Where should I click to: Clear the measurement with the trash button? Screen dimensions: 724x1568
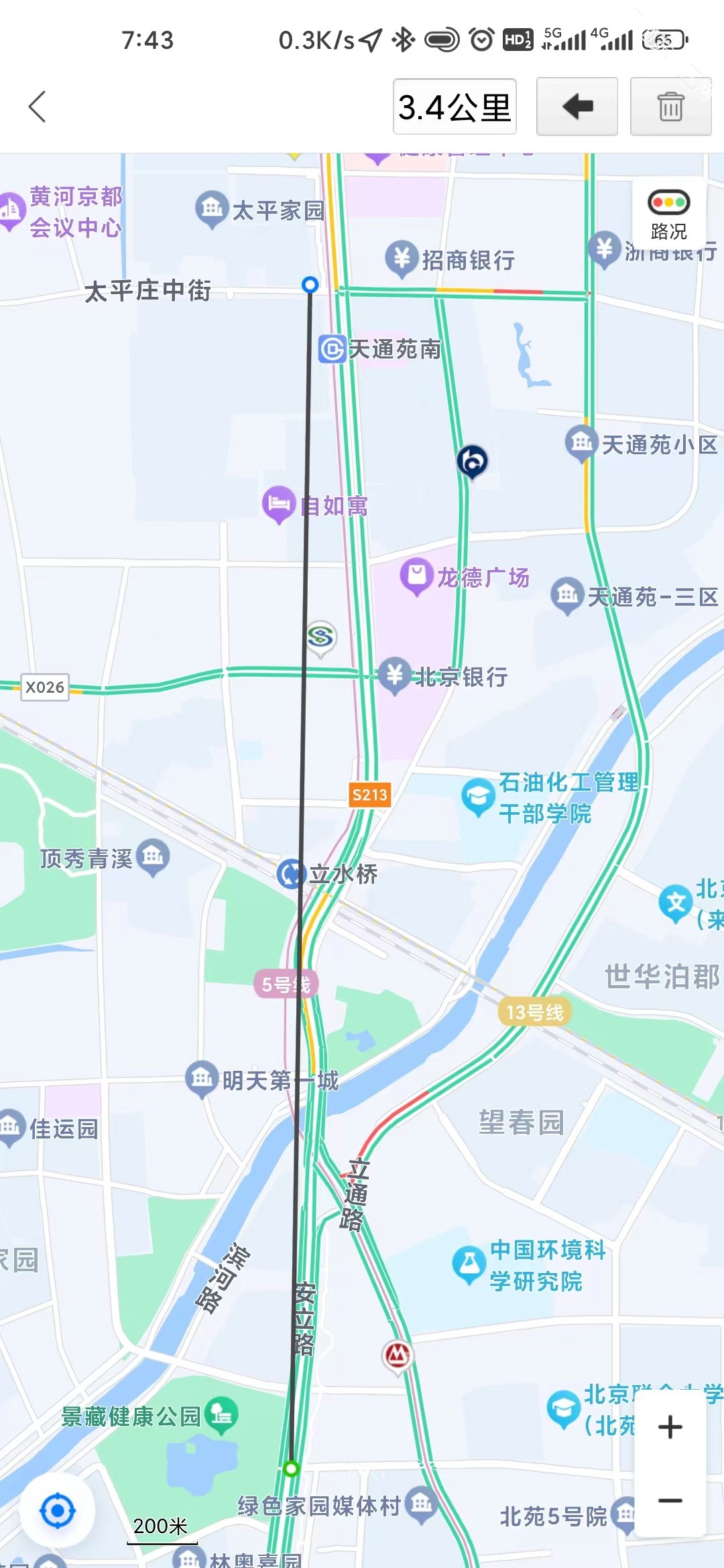[670, 107]
